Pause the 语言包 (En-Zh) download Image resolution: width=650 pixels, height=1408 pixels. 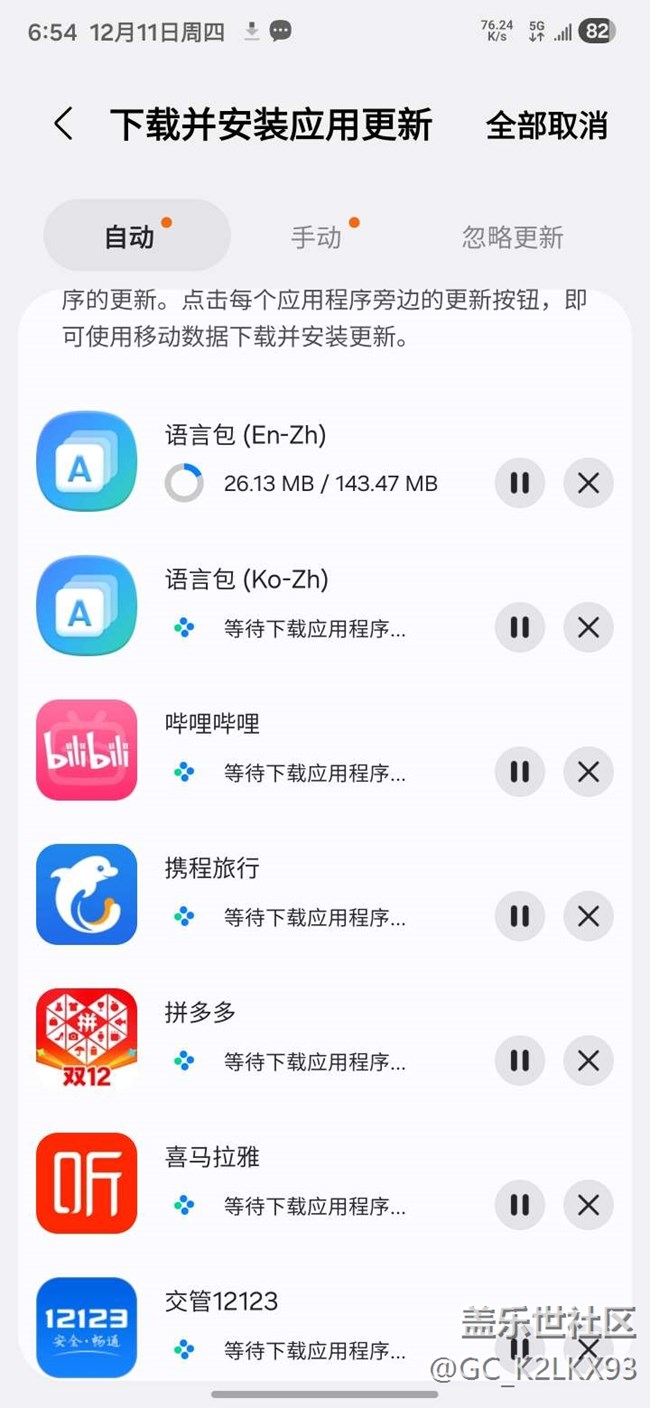519,484
